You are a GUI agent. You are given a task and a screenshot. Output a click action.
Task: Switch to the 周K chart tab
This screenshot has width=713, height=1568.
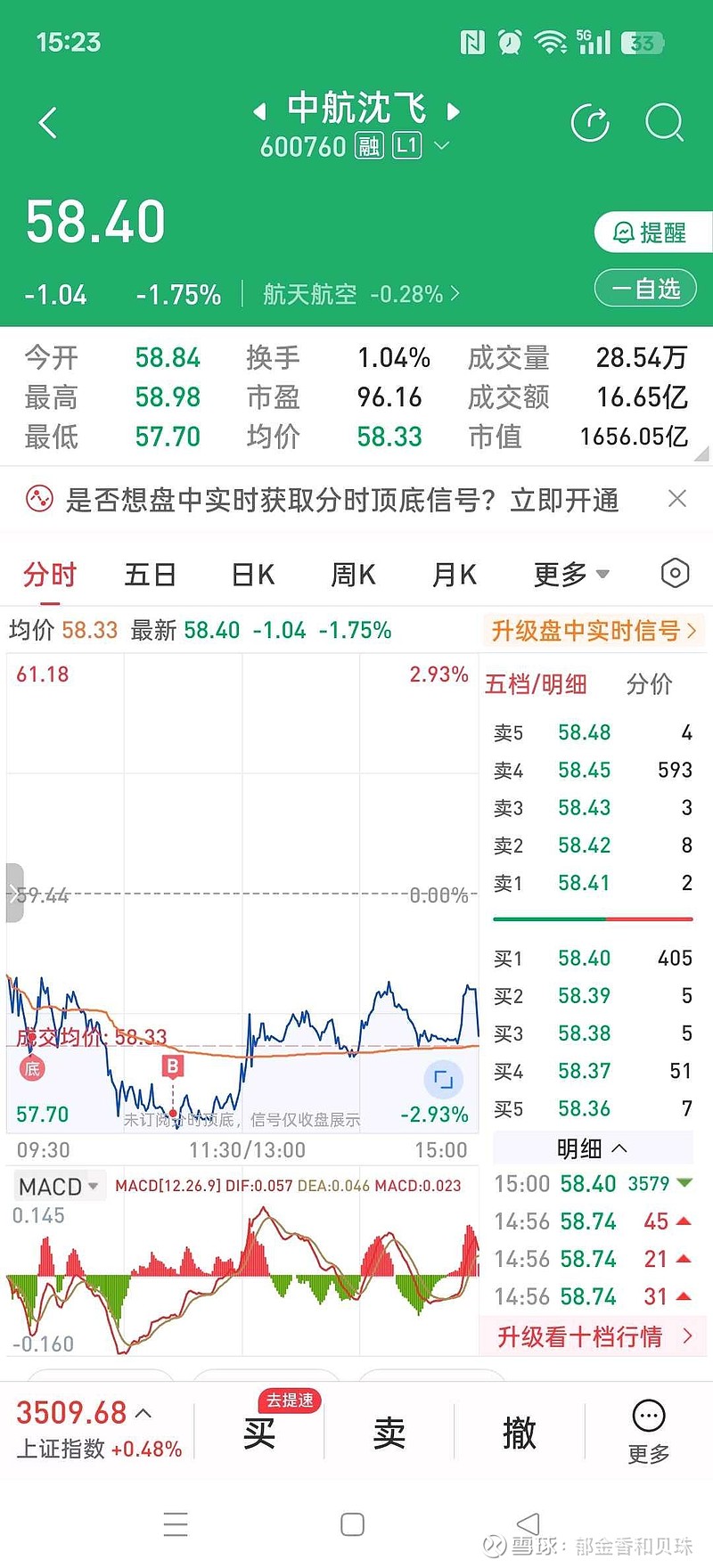[353, 575]
